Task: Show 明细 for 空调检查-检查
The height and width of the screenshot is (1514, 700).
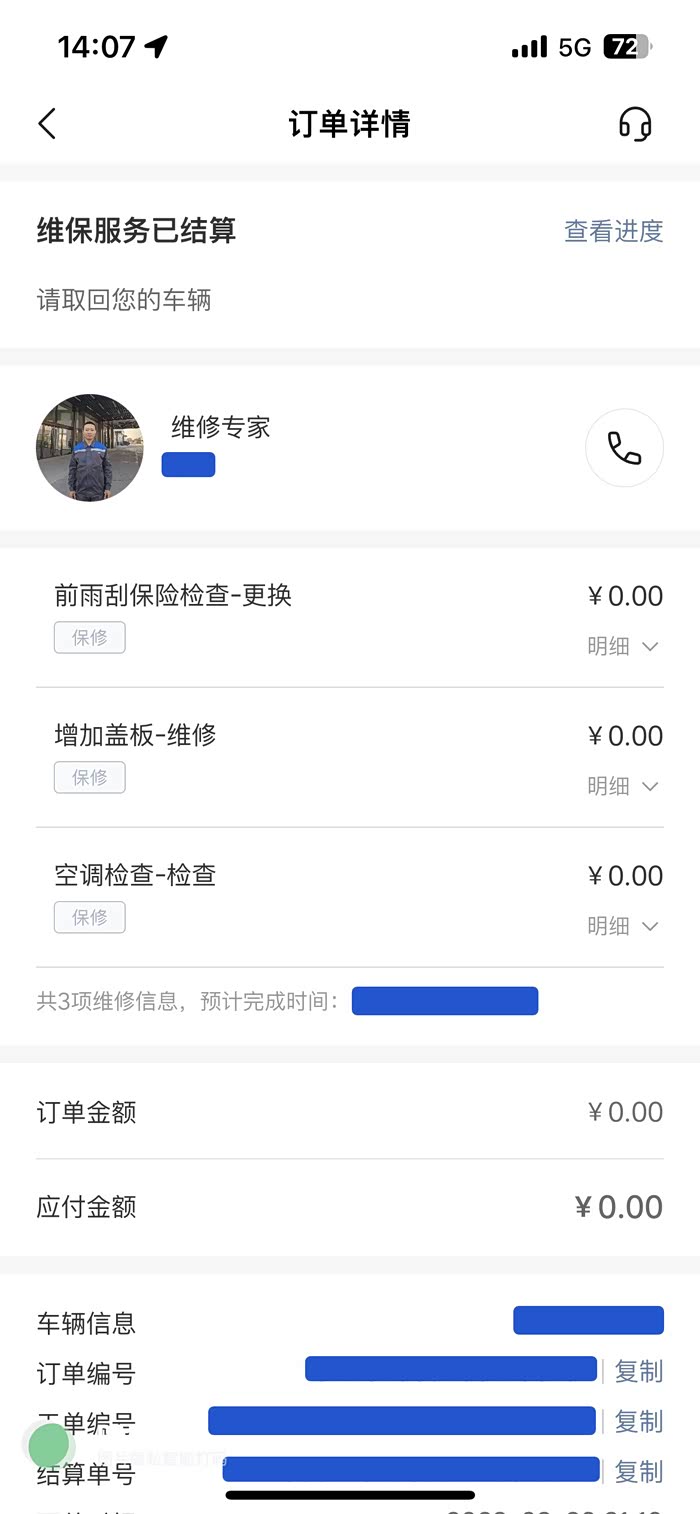Action: click(x=622, y=927)
